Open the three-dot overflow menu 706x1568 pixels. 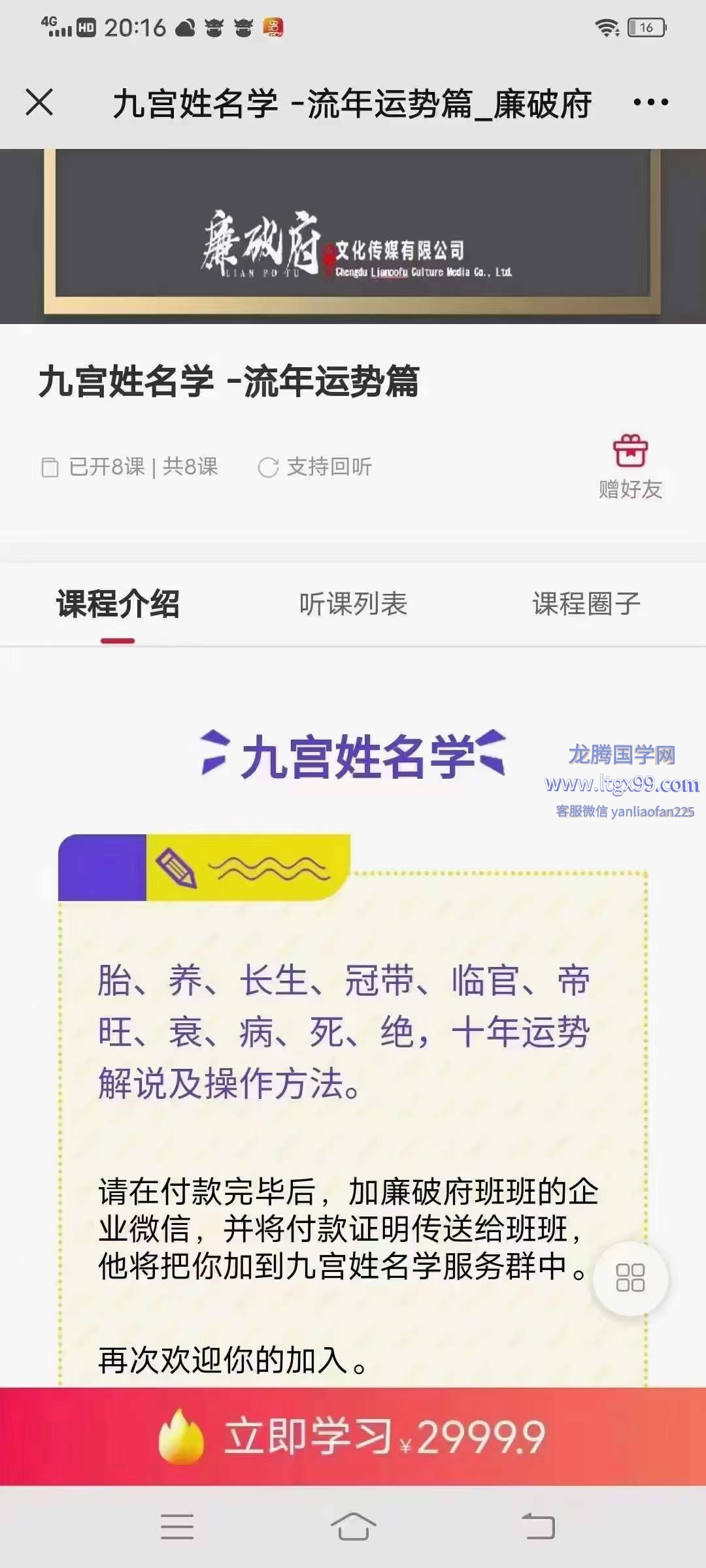pos(650,103)
